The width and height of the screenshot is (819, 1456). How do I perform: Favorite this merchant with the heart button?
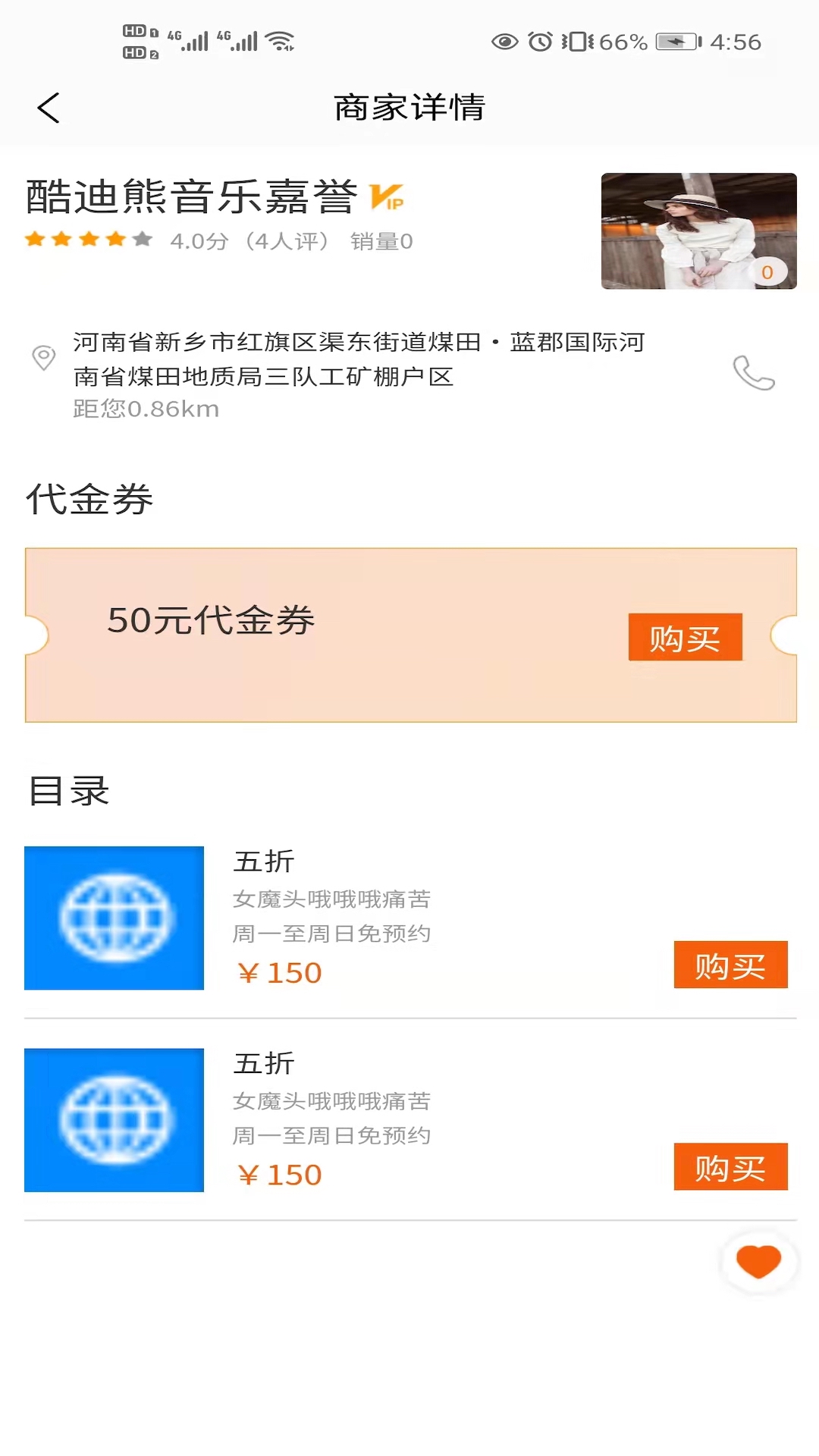(x=758, y=1261)
